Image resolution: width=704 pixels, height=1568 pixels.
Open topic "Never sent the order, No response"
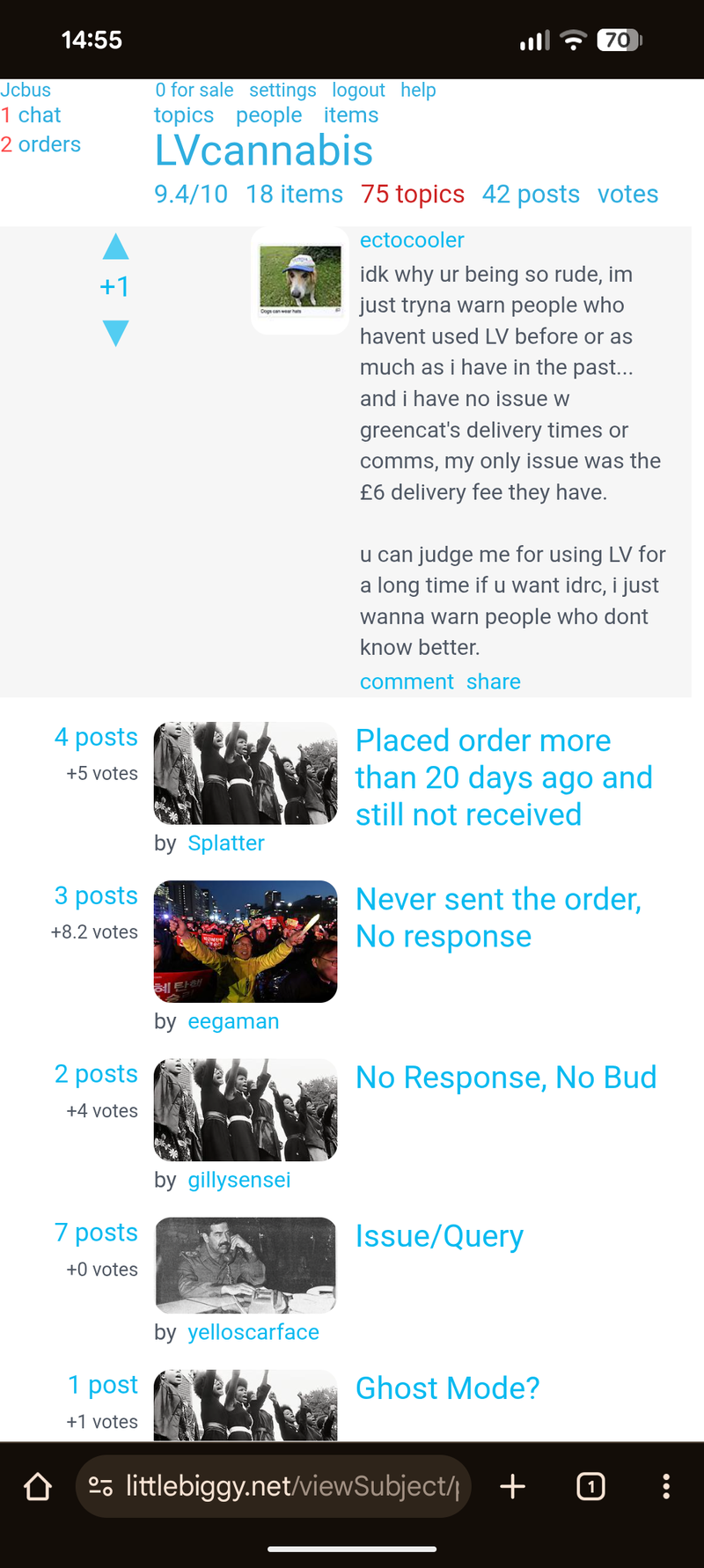(x=498, y=917)
